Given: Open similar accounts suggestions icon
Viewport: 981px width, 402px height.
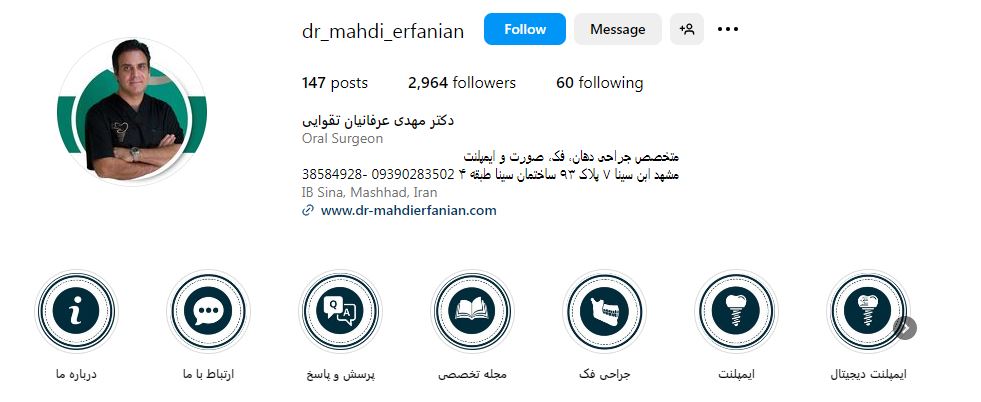Looking at the screenshot, I should (x=687, y=29).
